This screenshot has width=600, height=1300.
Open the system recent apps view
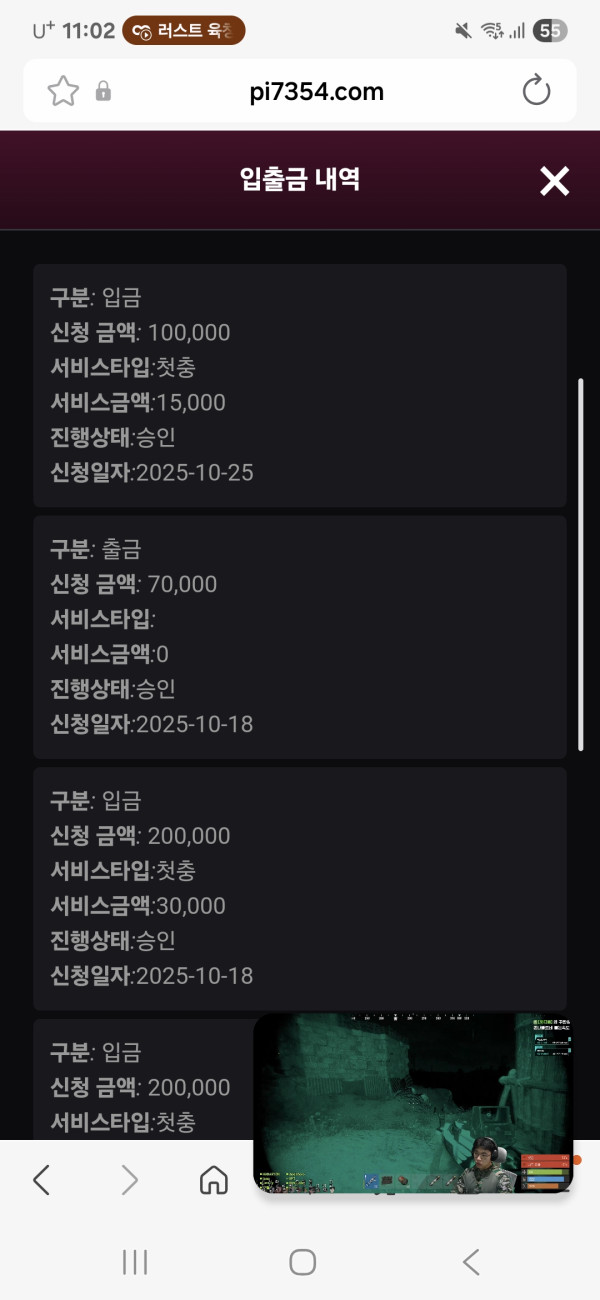[135, 1262]
